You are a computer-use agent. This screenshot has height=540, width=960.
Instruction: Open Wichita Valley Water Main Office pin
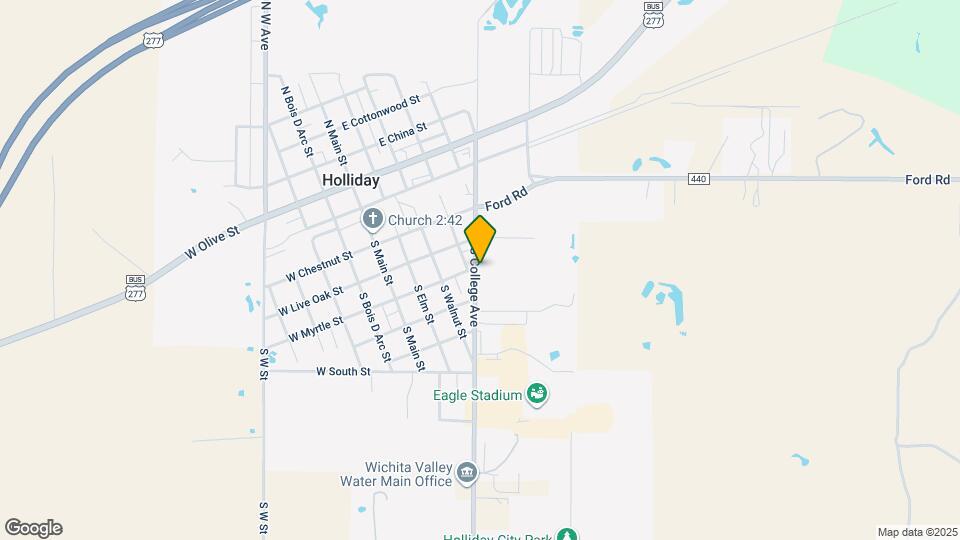[x=467, y=473]
